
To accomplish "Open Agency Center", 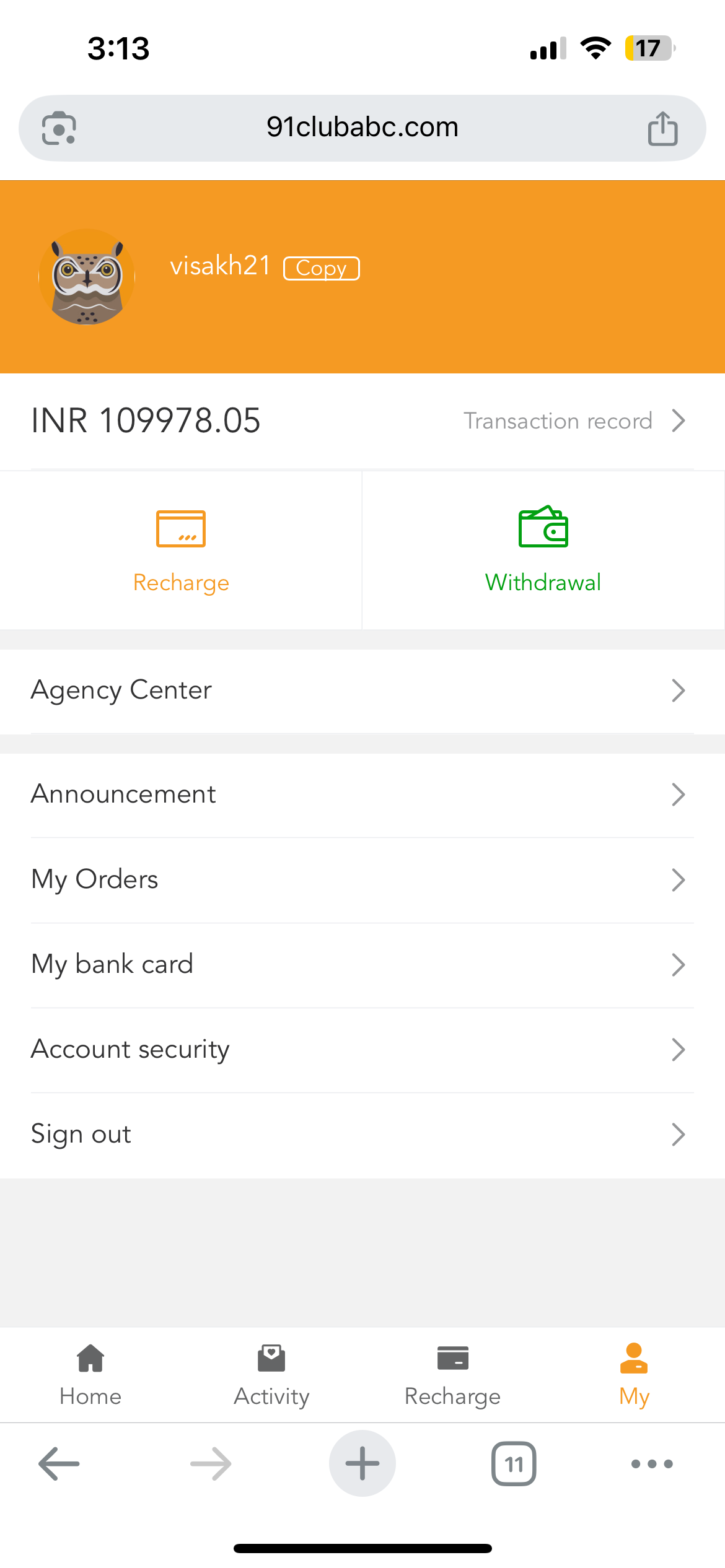I will (x=362, y=690).
